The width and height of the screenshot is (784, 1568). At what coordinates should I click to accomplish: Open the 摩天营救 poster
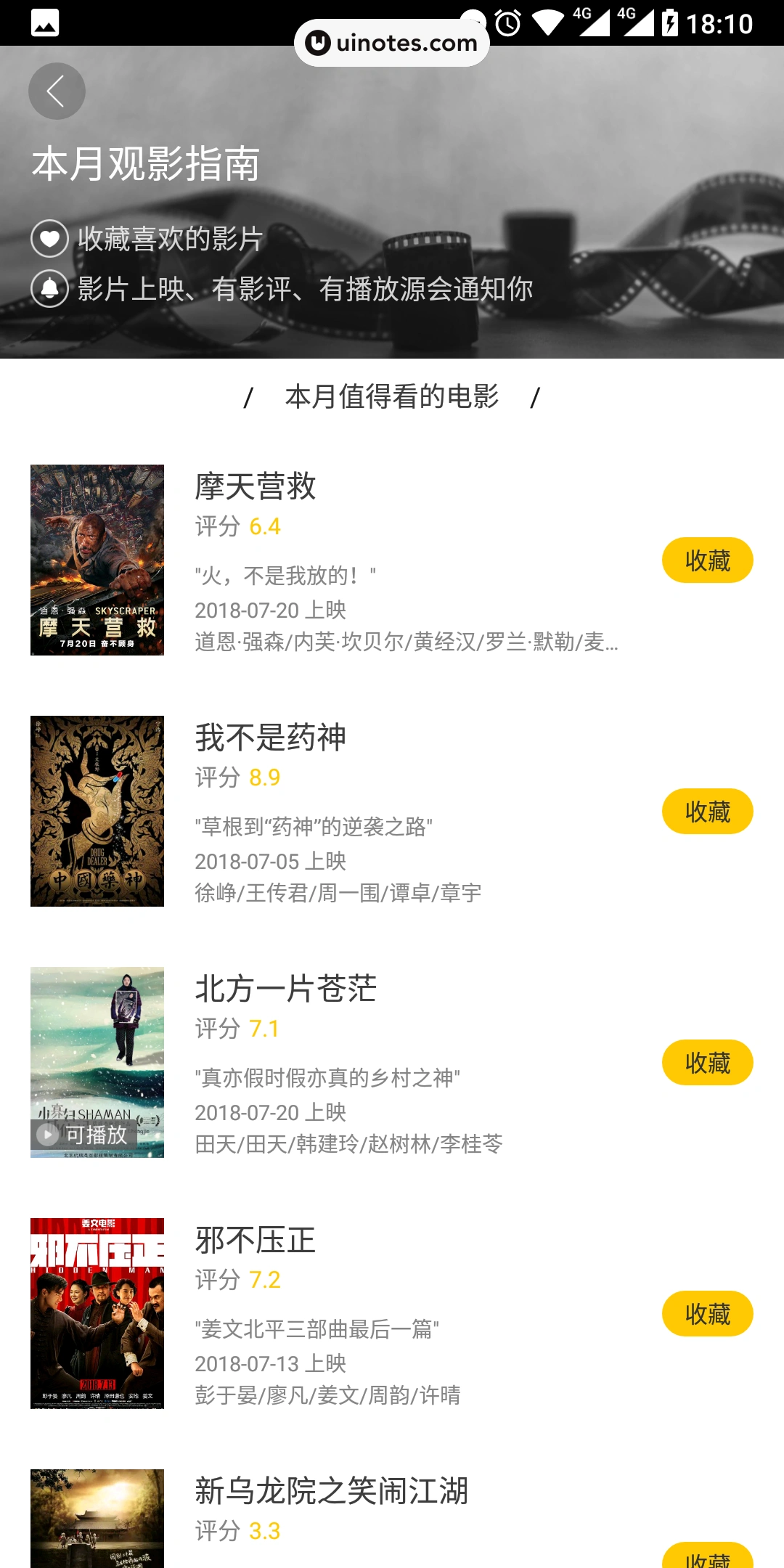97,560
